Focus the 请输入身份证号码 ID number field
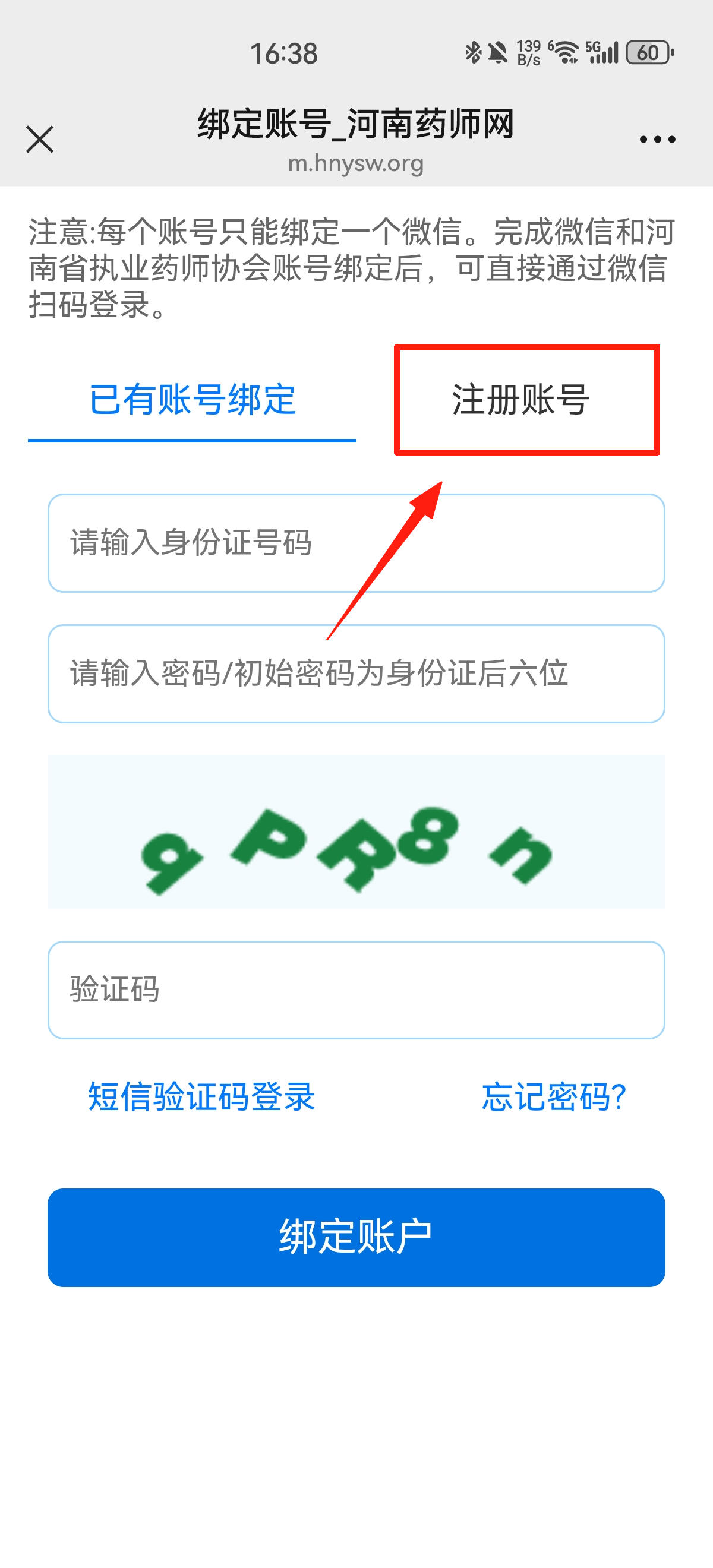Screen dimensions: 713x1568 click(x=356, y=543)
